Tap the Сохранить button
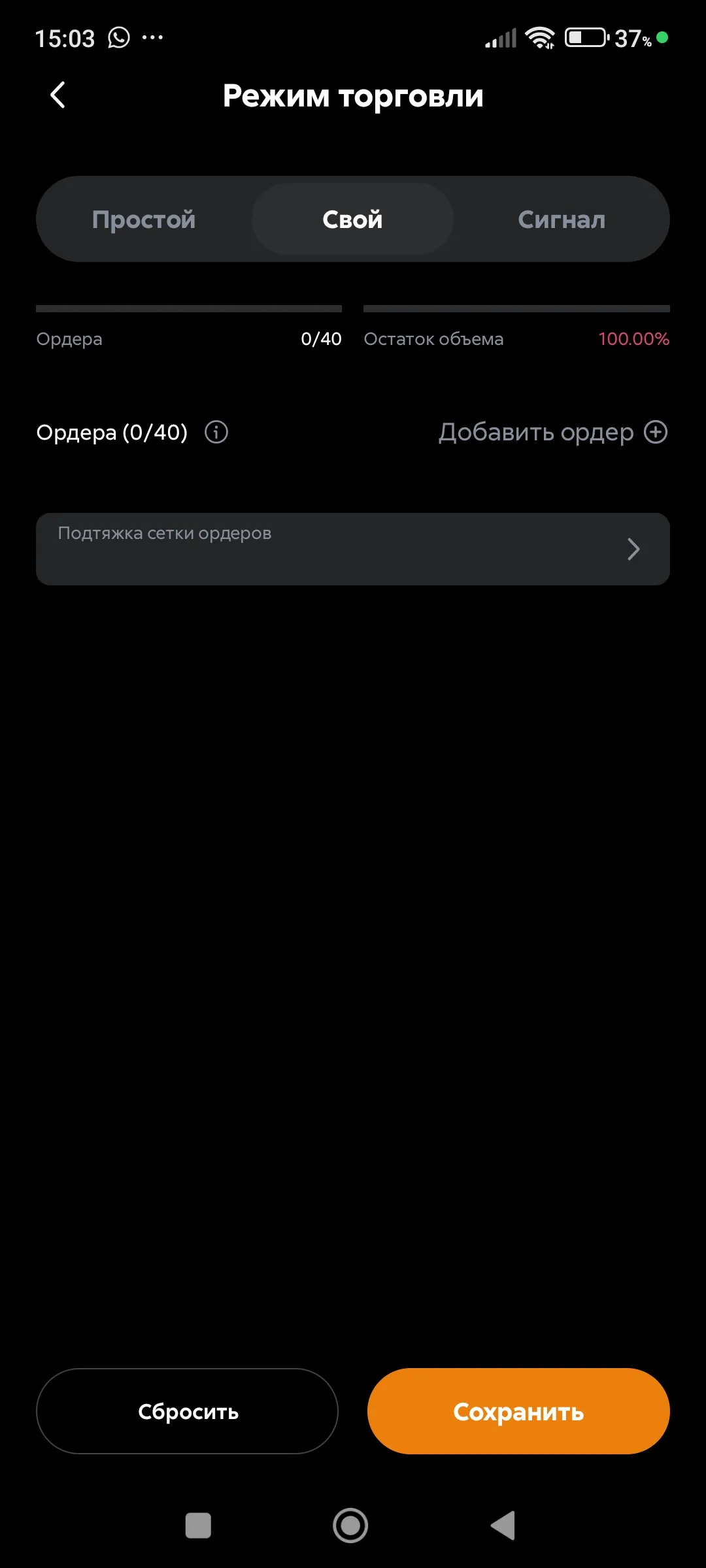Screen dimensions: 706x1568 [x=518, y=1411]
